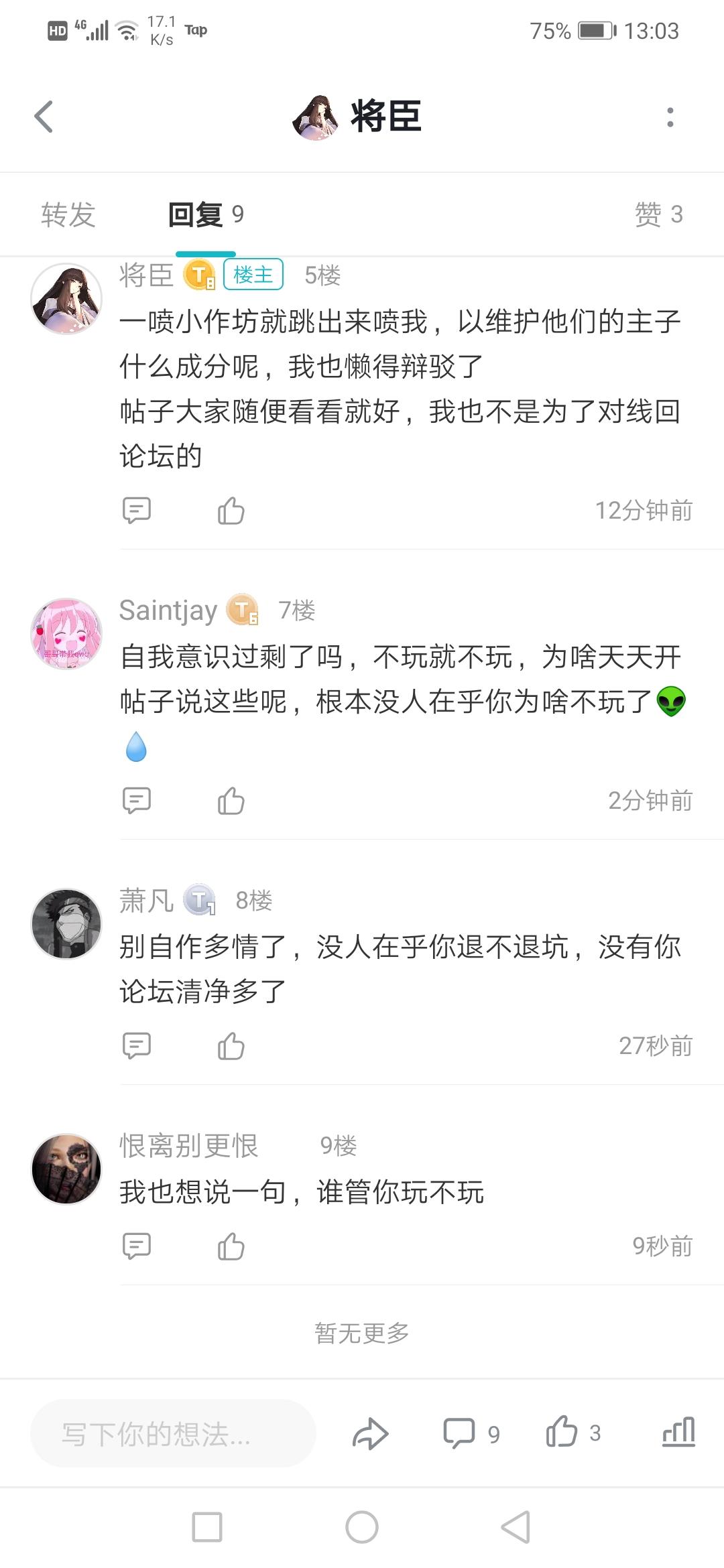Screen dimensions: 724x1568
Task: Switch to the 赞 tab
Action: [658, 215]
